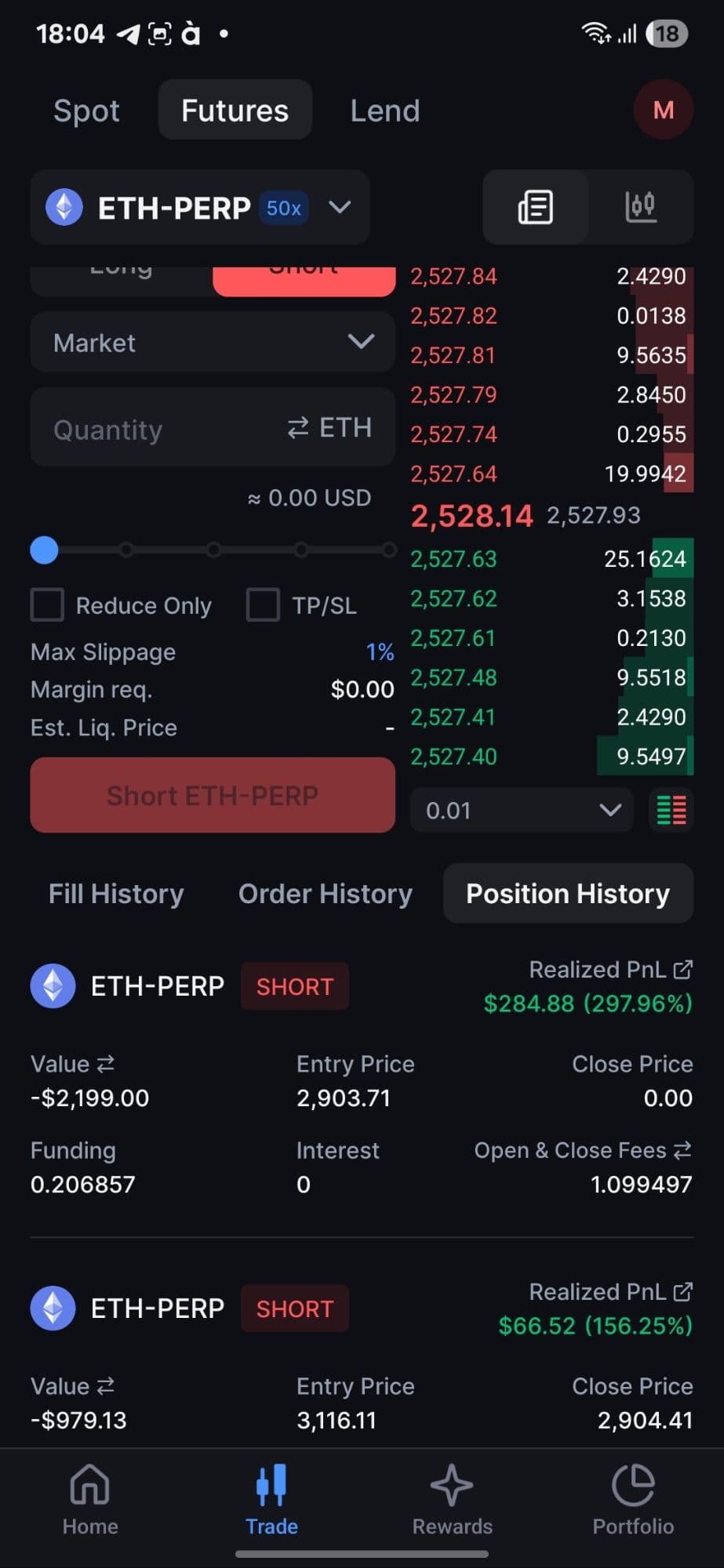This screenshot has height=1568, width=724.
Task: Edit the 1% max slippage
Action: (x=380, y=652)
